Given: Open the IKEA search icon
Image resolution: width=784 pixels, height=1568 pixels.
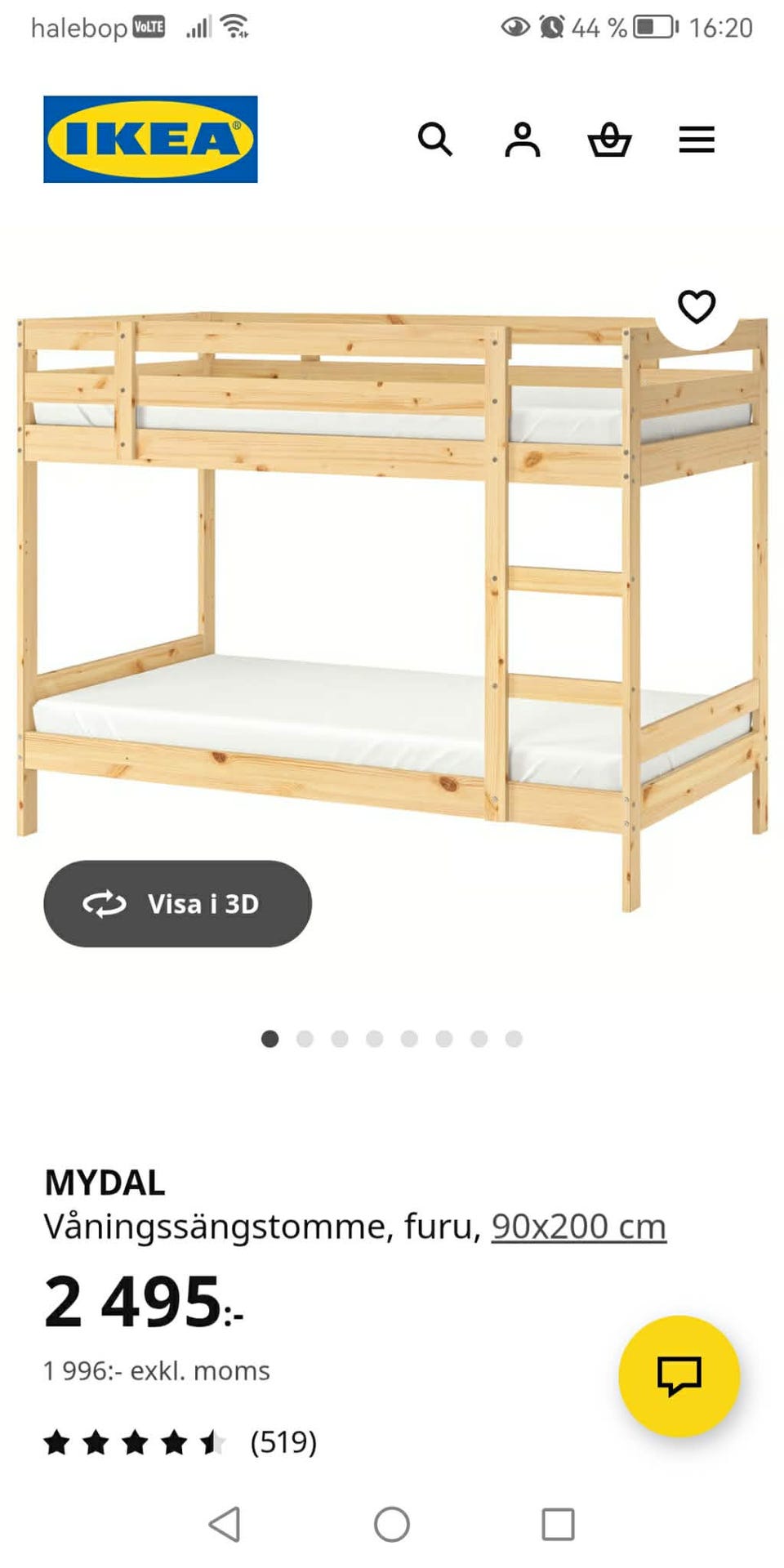Looking at the screenshot, I should 434,140.
